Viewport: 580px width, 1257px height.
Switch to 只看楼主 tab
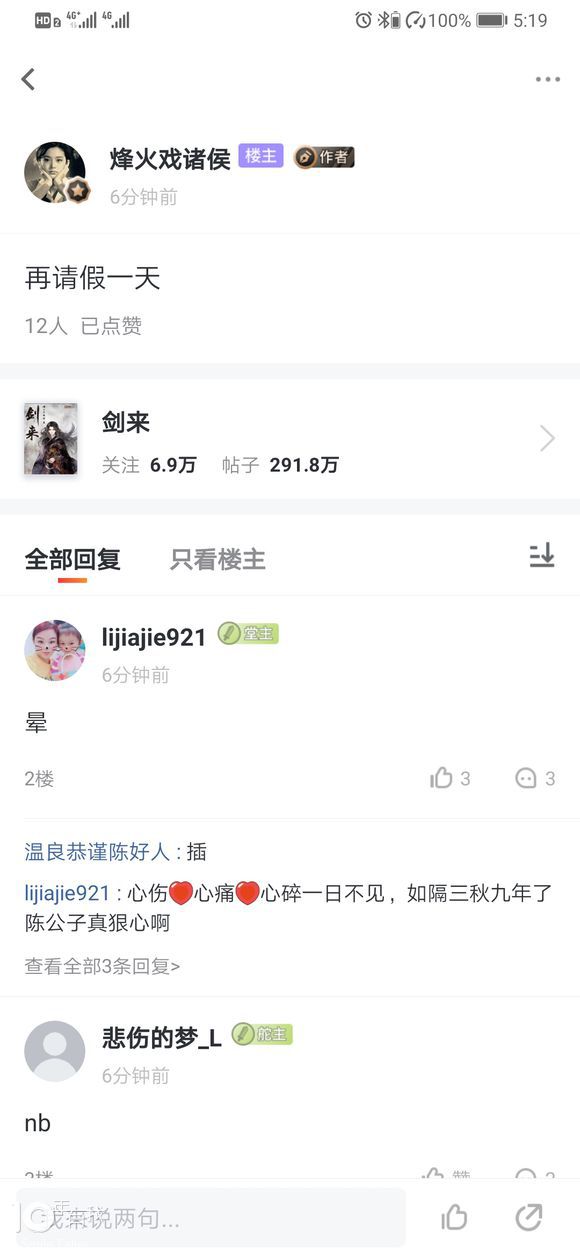[217, 559]
